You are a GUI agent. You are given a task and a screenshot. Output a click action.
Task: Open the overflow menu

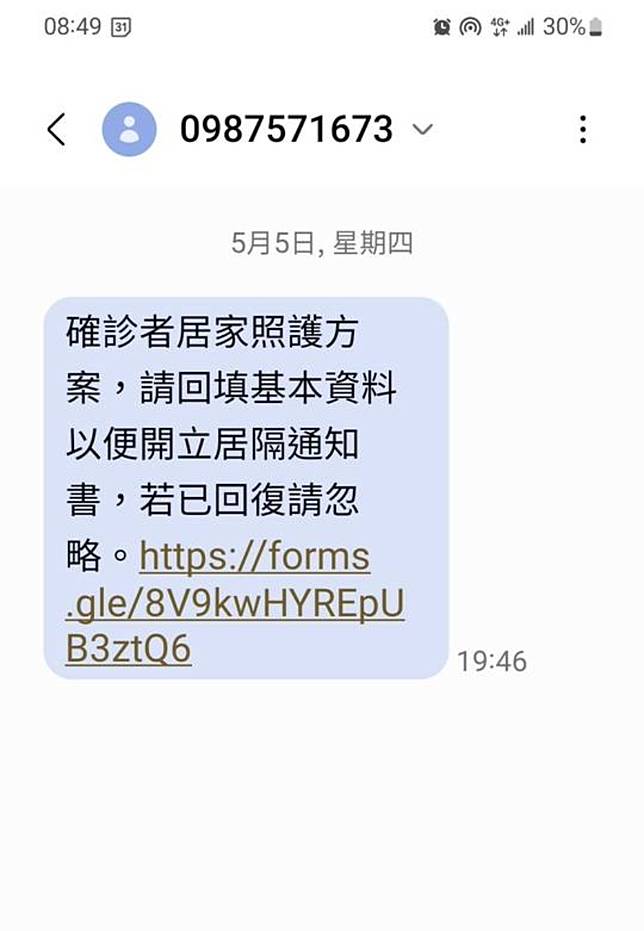[583, 129]
